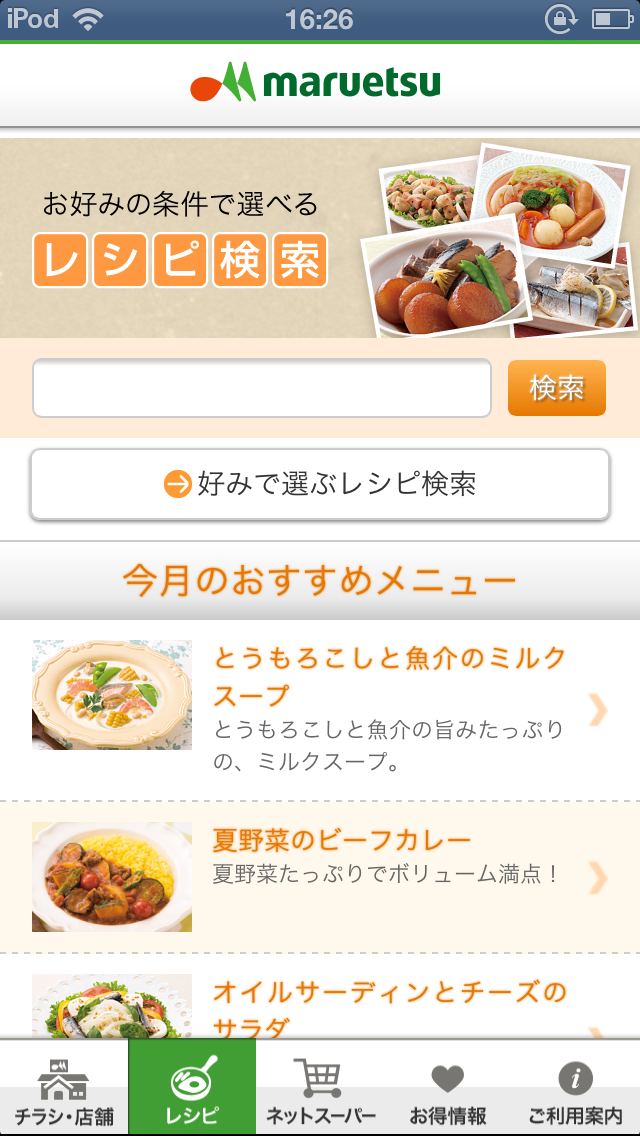Image resolution: width=640 pixels, height=1136 pixels.
Task: Select the レシピ tab
Action: 192,1087
